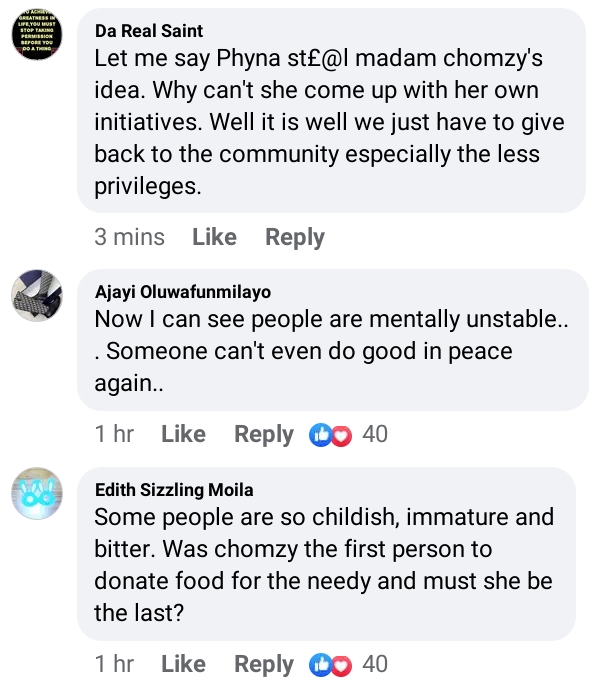Open Edith Sizzling Moila's profile picture
600x688 pixels.
click(x=37, y=493)
